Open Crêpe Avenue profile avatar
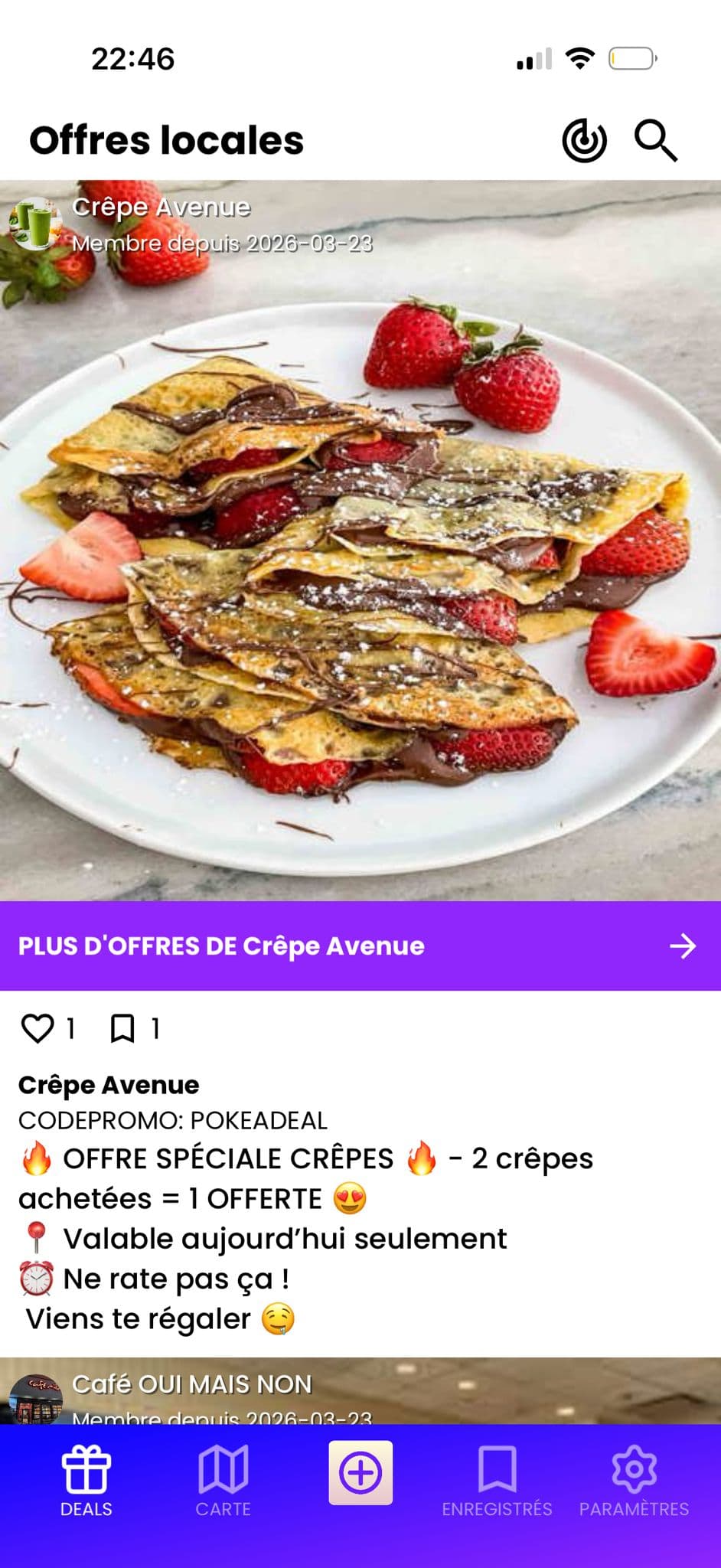This screenshot has height=1568, width=721. coord(34,224)
